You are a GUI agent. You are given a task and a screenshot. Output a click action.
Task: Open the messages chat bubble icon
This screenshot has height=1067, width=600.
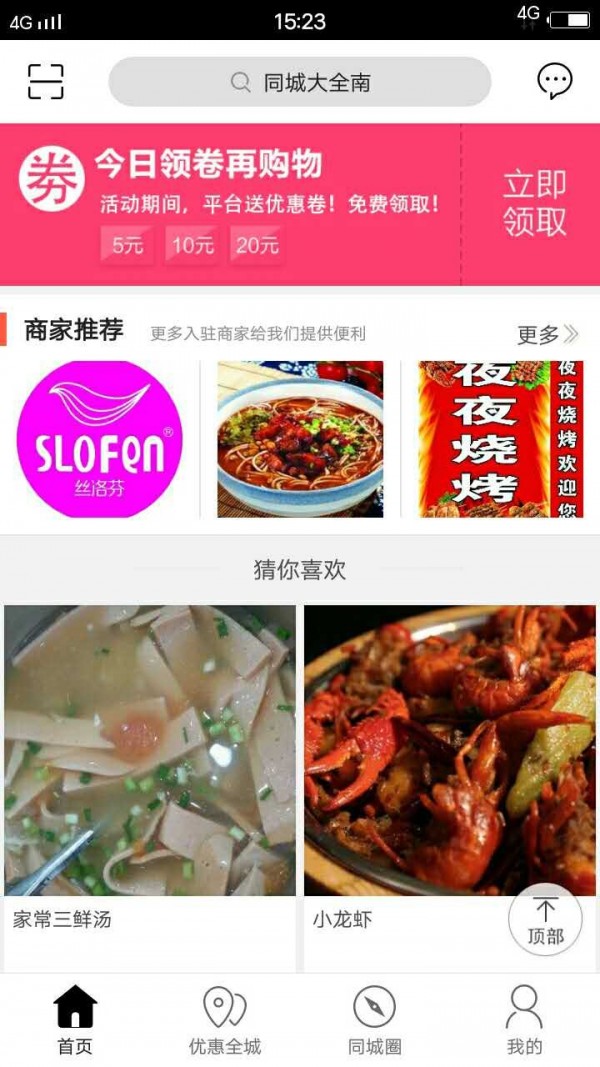pyautogui.click(x=555, y=81)
